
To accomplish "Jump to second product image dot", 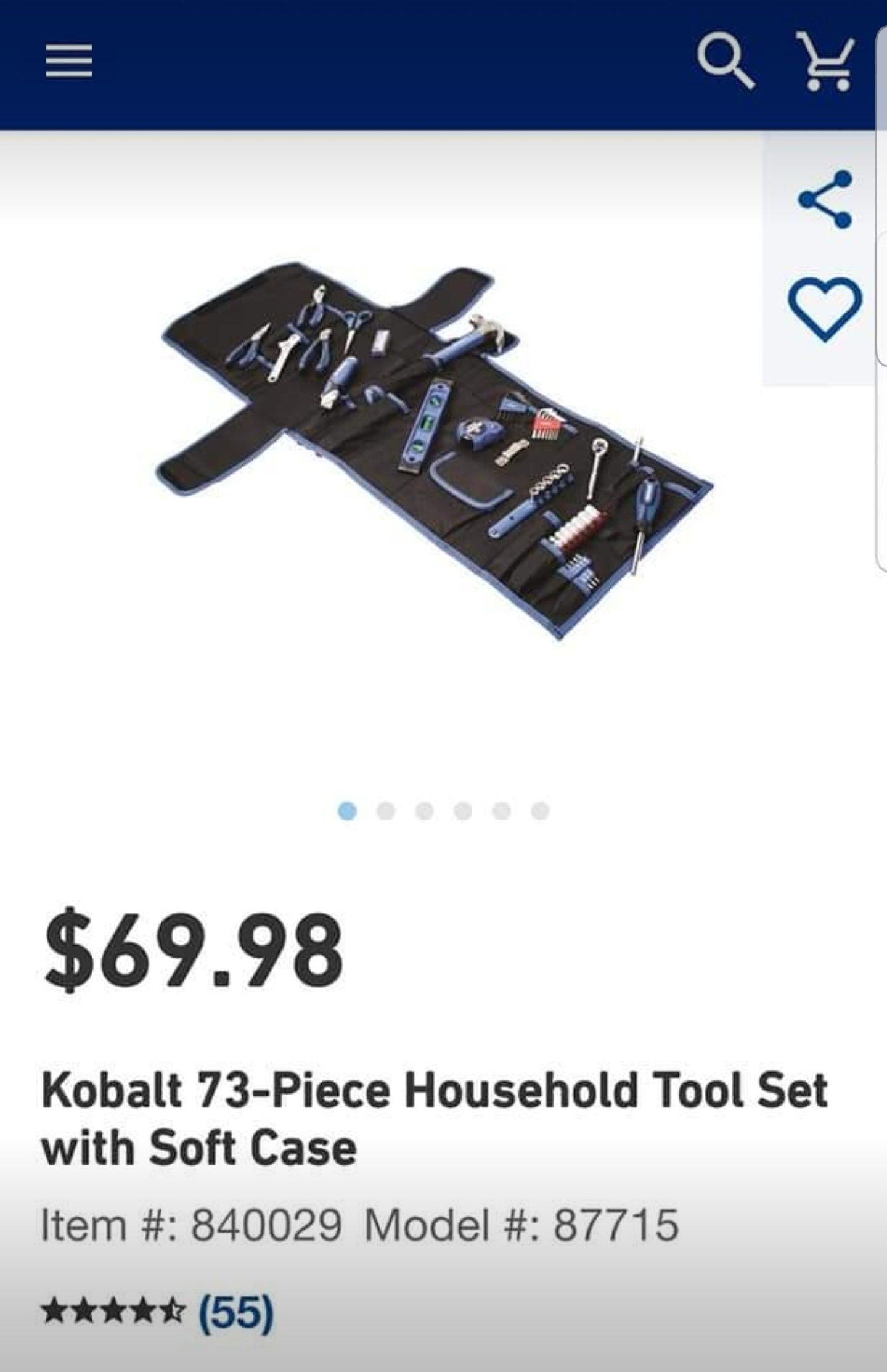I will pos(386,811).
